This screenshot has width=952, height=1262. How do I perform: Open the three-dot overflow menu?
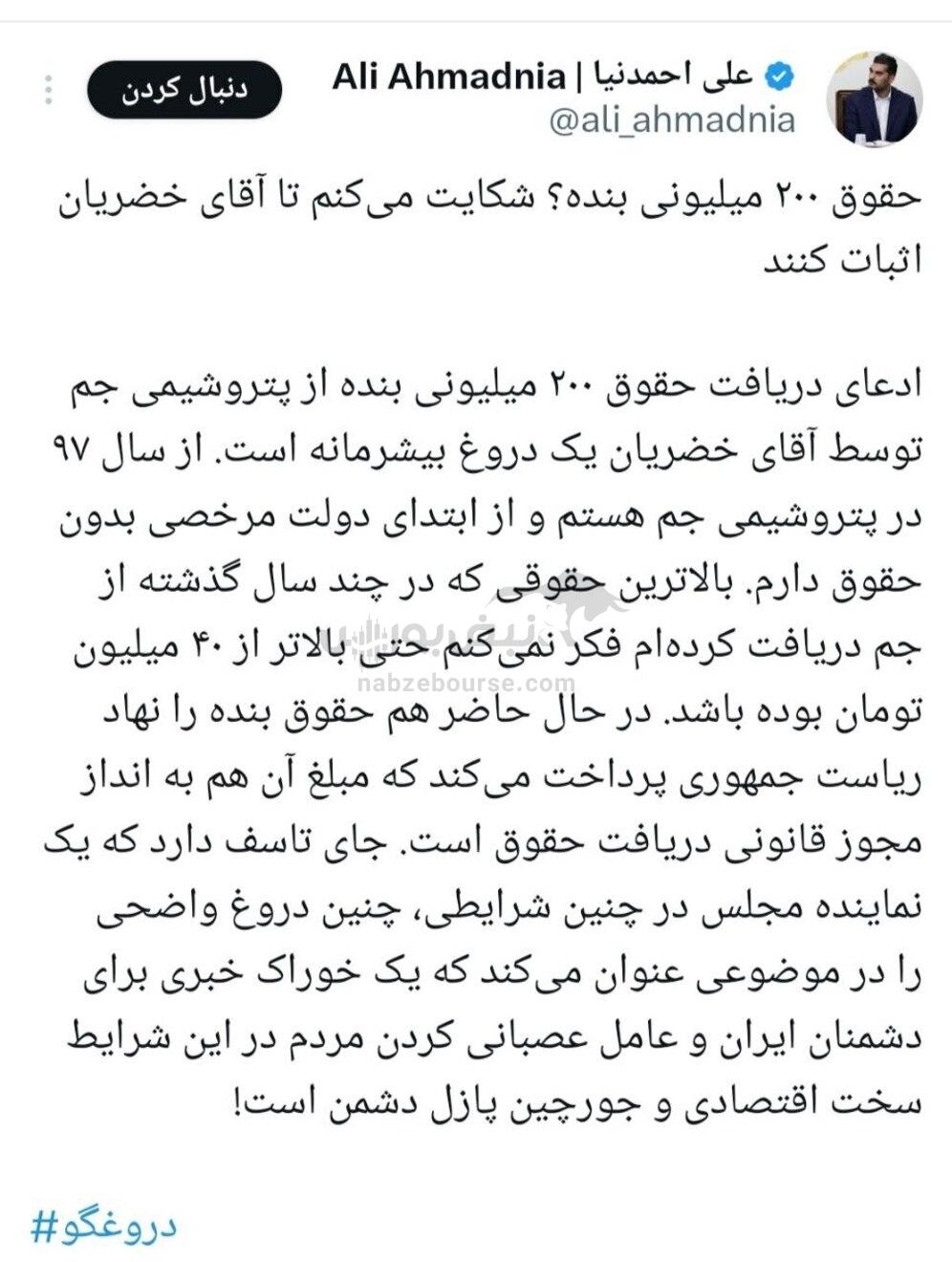(48, 90)
